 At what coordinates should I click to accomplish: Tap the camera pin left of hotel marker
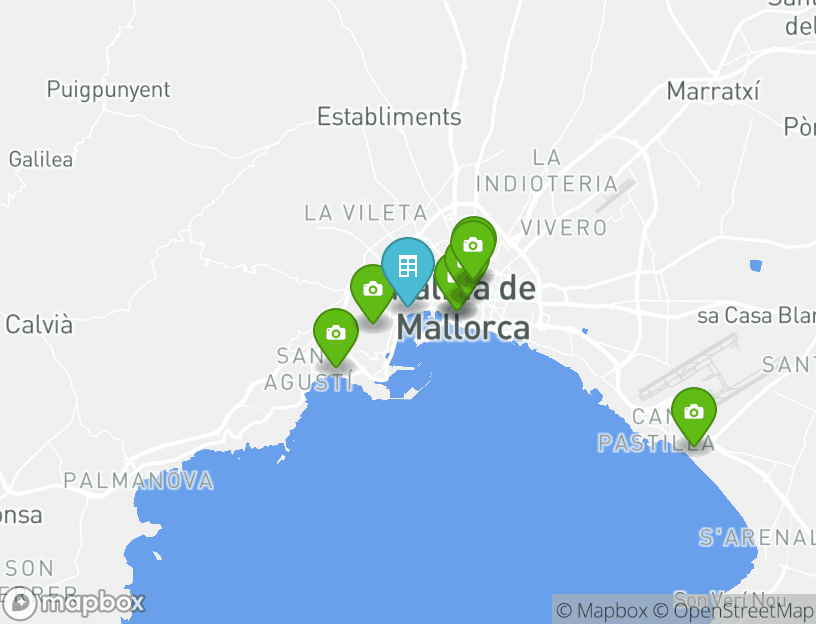(373, 289)
